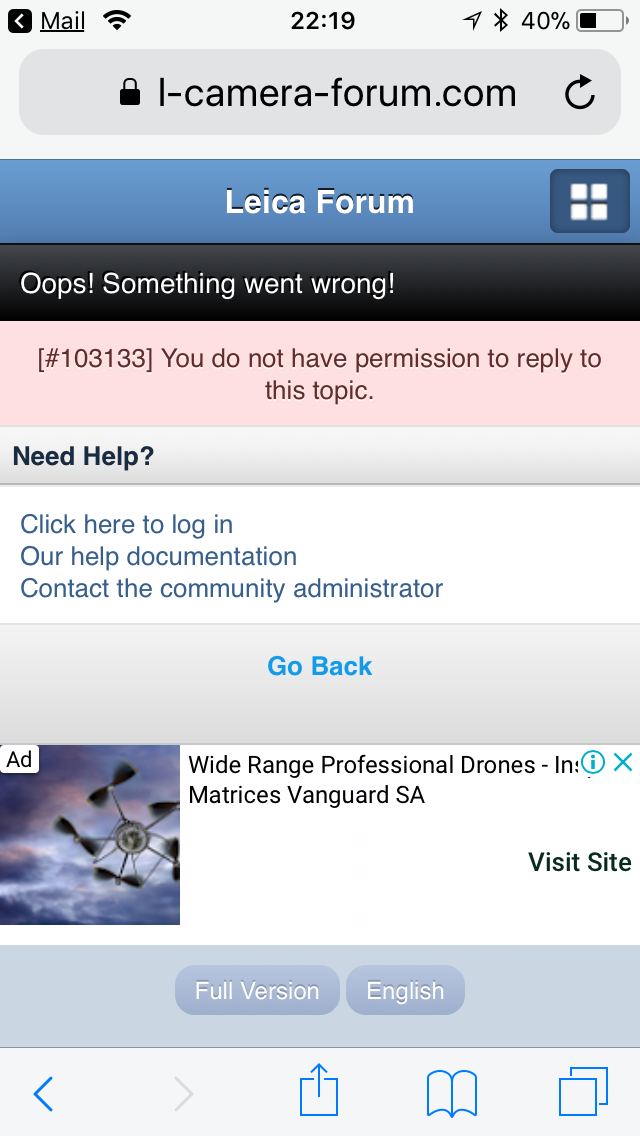Visit Site for the drones ad
This screenshot has width=640, height=1136.
click(x=579, y=862)
